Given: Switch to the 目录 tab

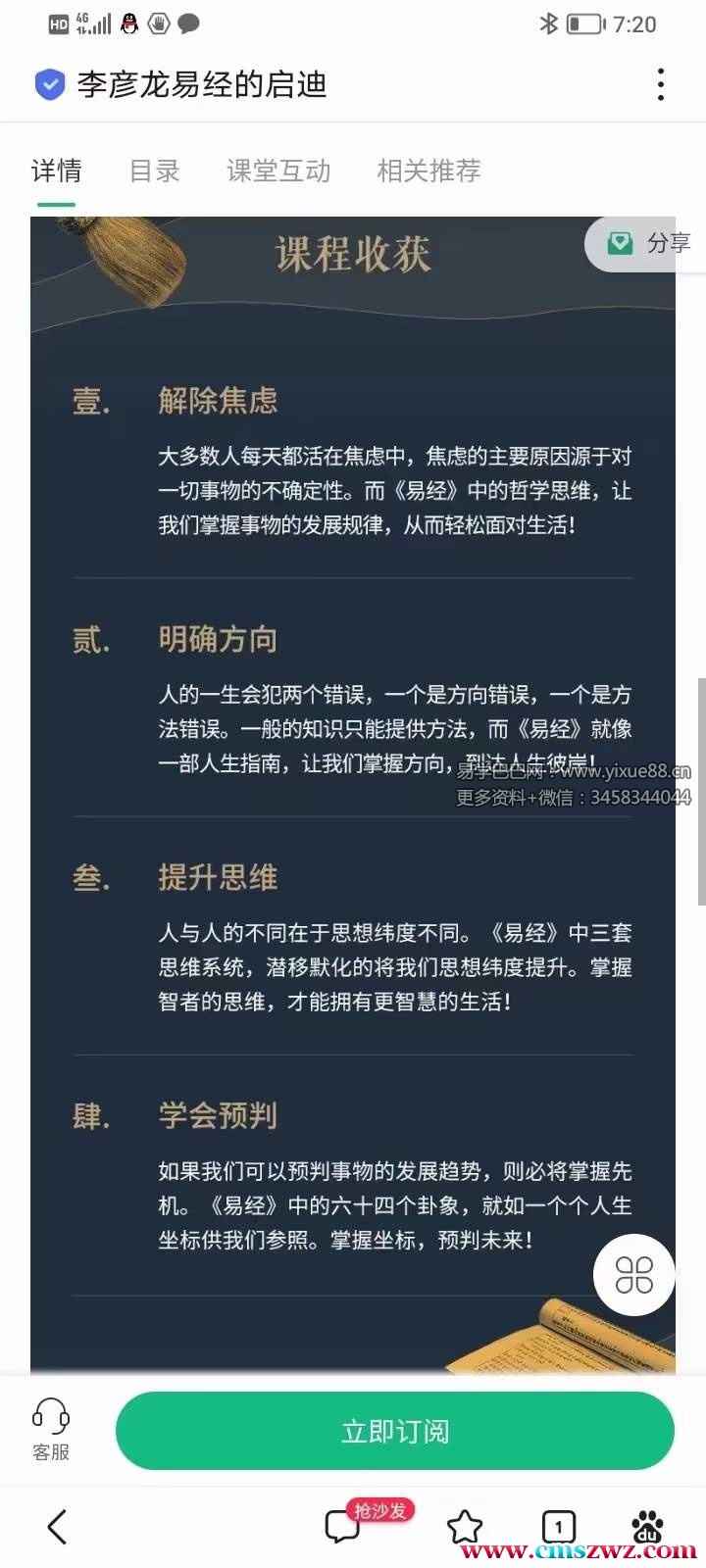Looking at the screenshot, I should (x=155, y=171).
